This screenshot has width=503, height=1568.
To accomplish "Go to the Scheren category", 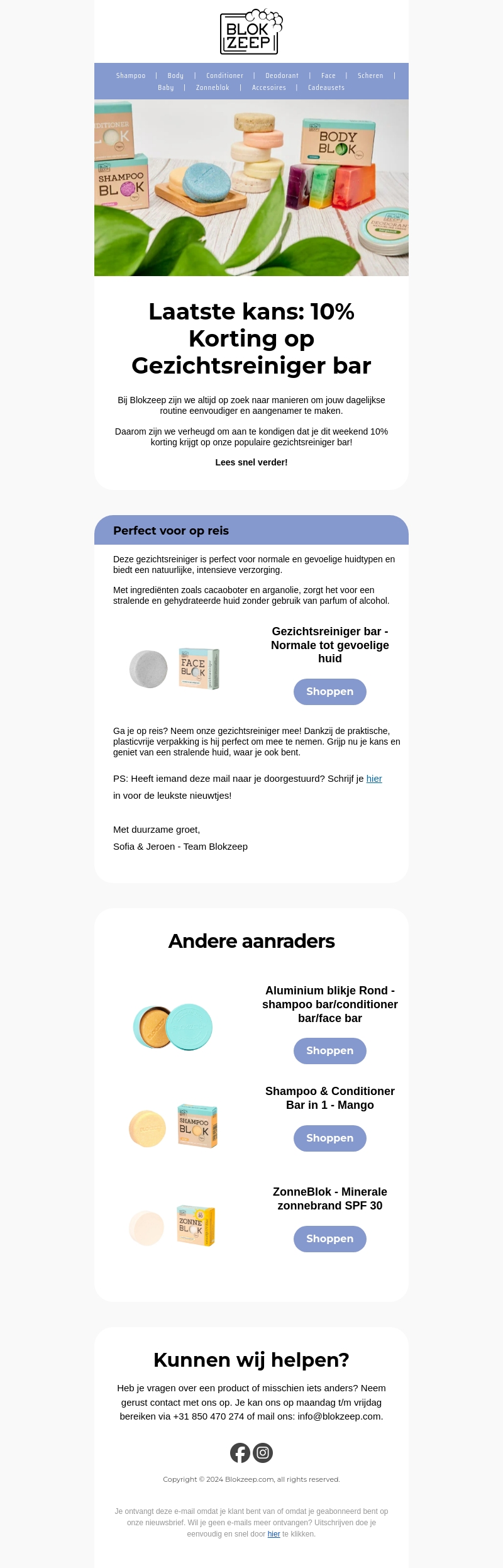I will (x=370, y=75).
